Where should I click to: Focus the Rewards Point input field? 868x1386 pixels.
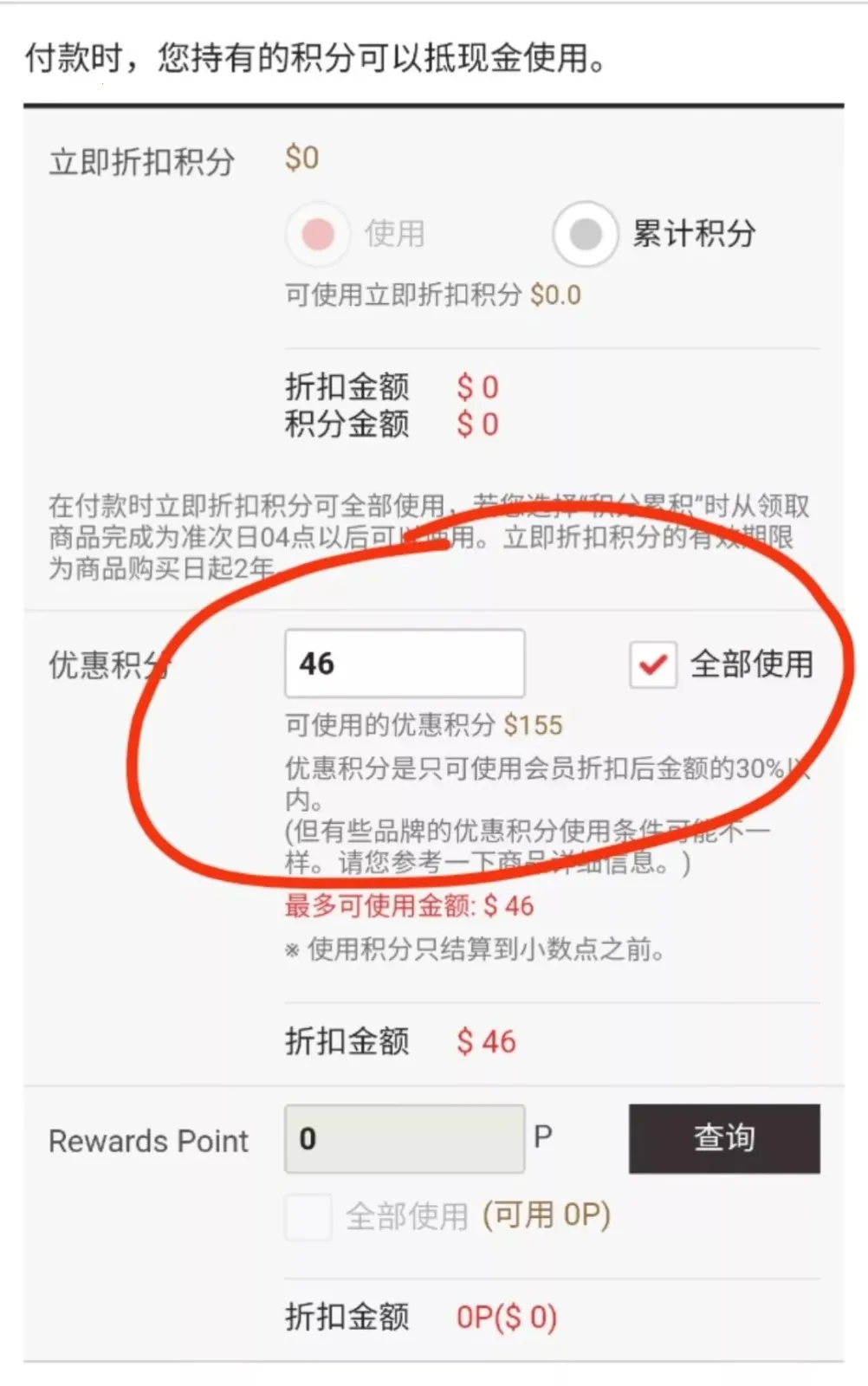(405, 1139)
